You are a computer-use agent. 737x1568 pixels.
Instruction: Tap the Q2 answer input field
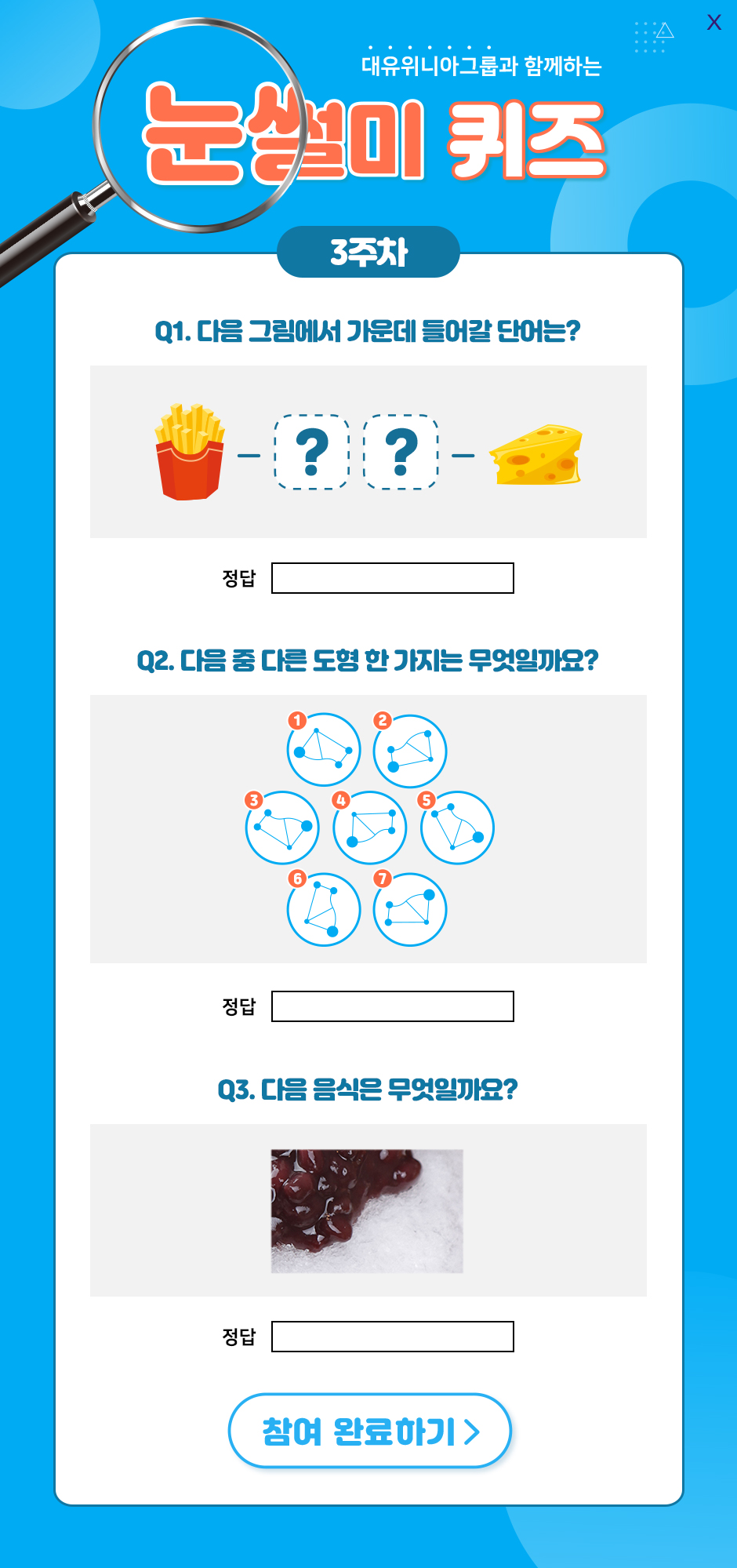392,1006
